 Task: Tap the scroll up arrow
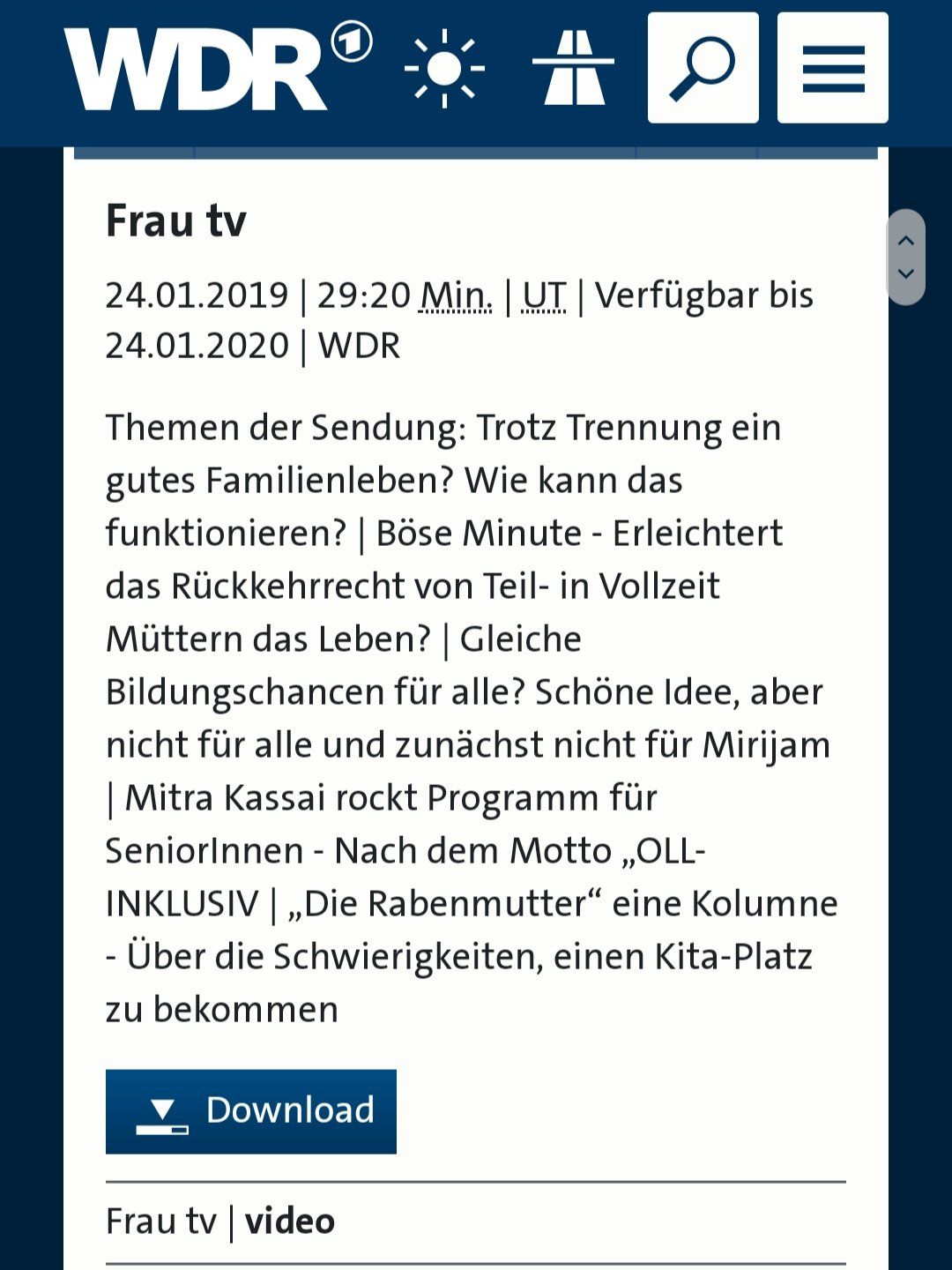pyautogui.click(x=905, y=240)
